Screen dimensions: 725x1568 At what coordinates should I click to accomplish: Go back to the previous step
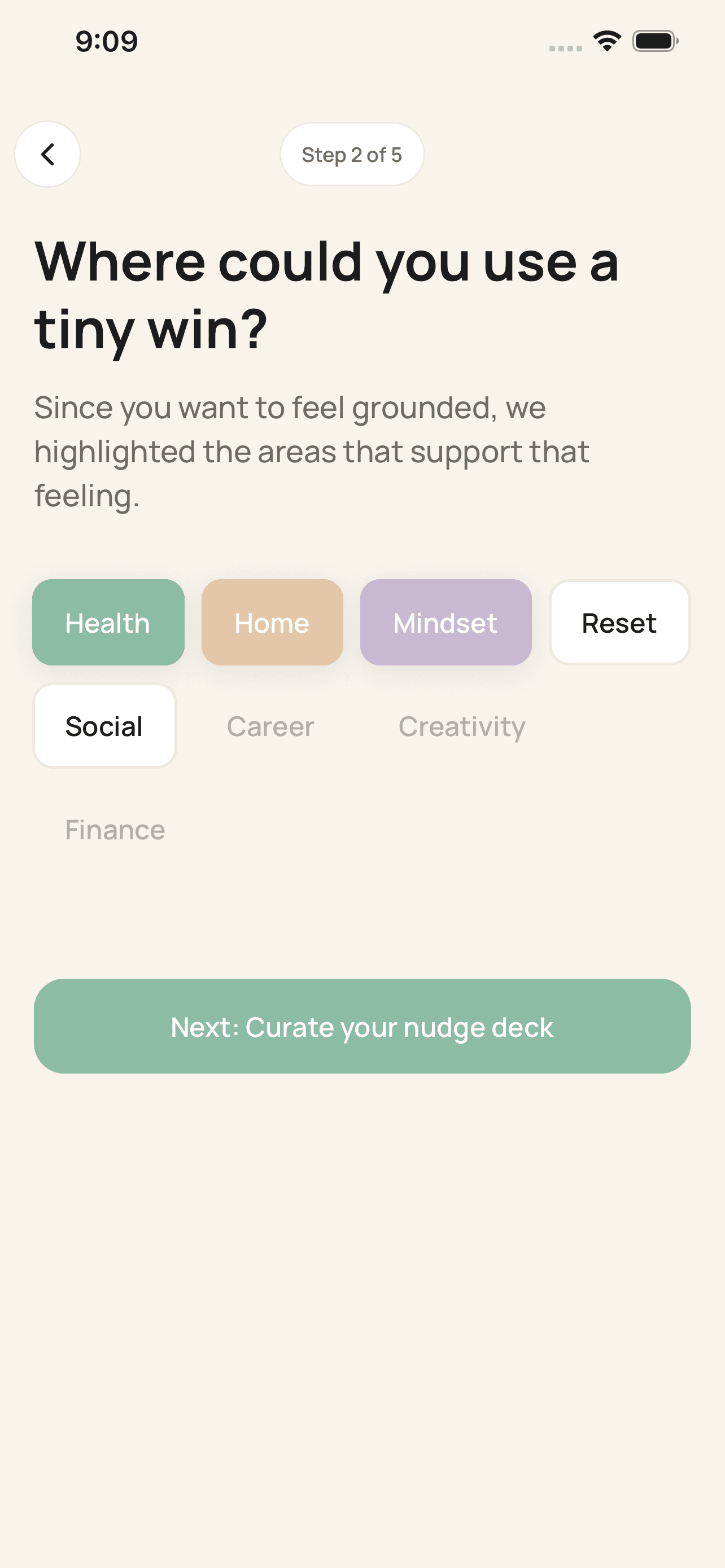(x=47, y=154)
